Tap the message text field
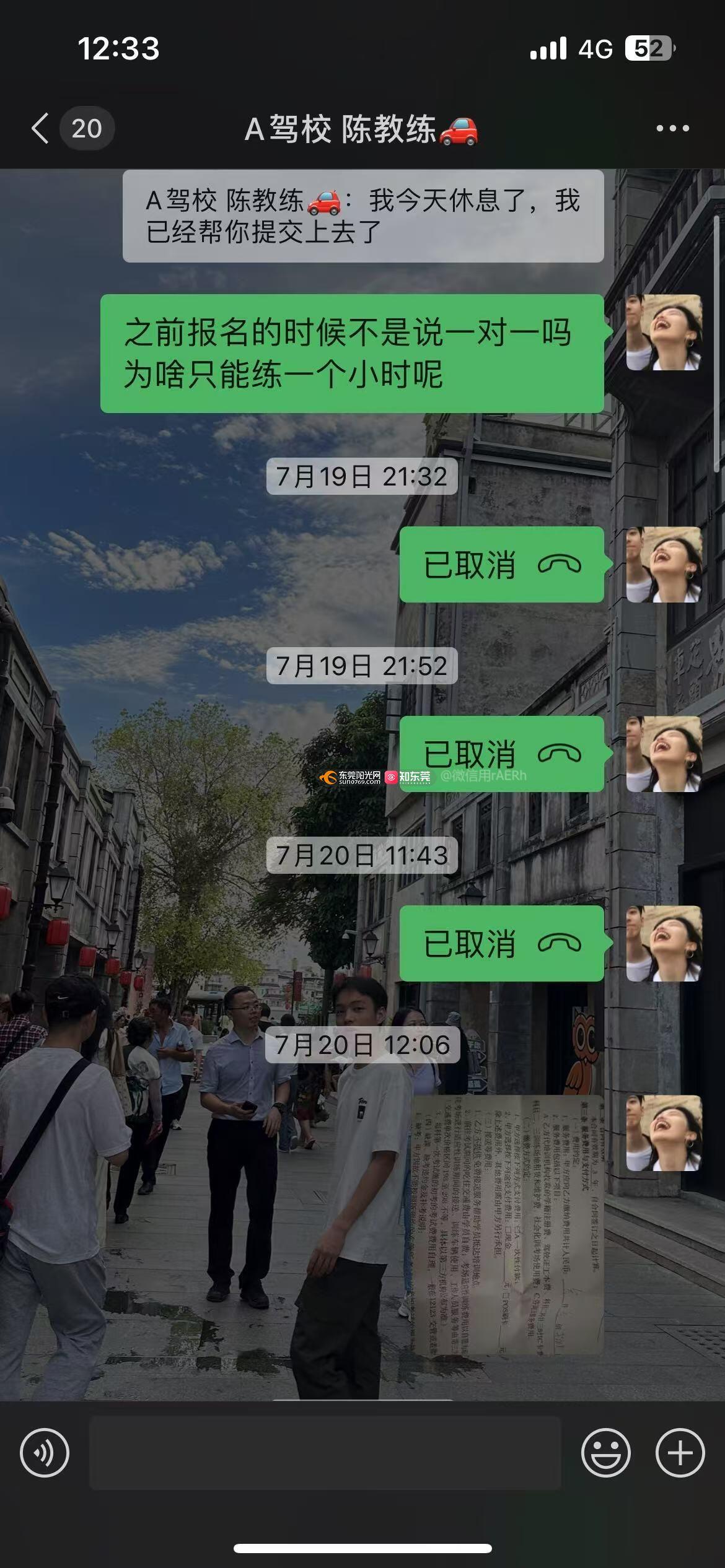725x1568 pixels. pyautogui.click(x=325, y=1453)
